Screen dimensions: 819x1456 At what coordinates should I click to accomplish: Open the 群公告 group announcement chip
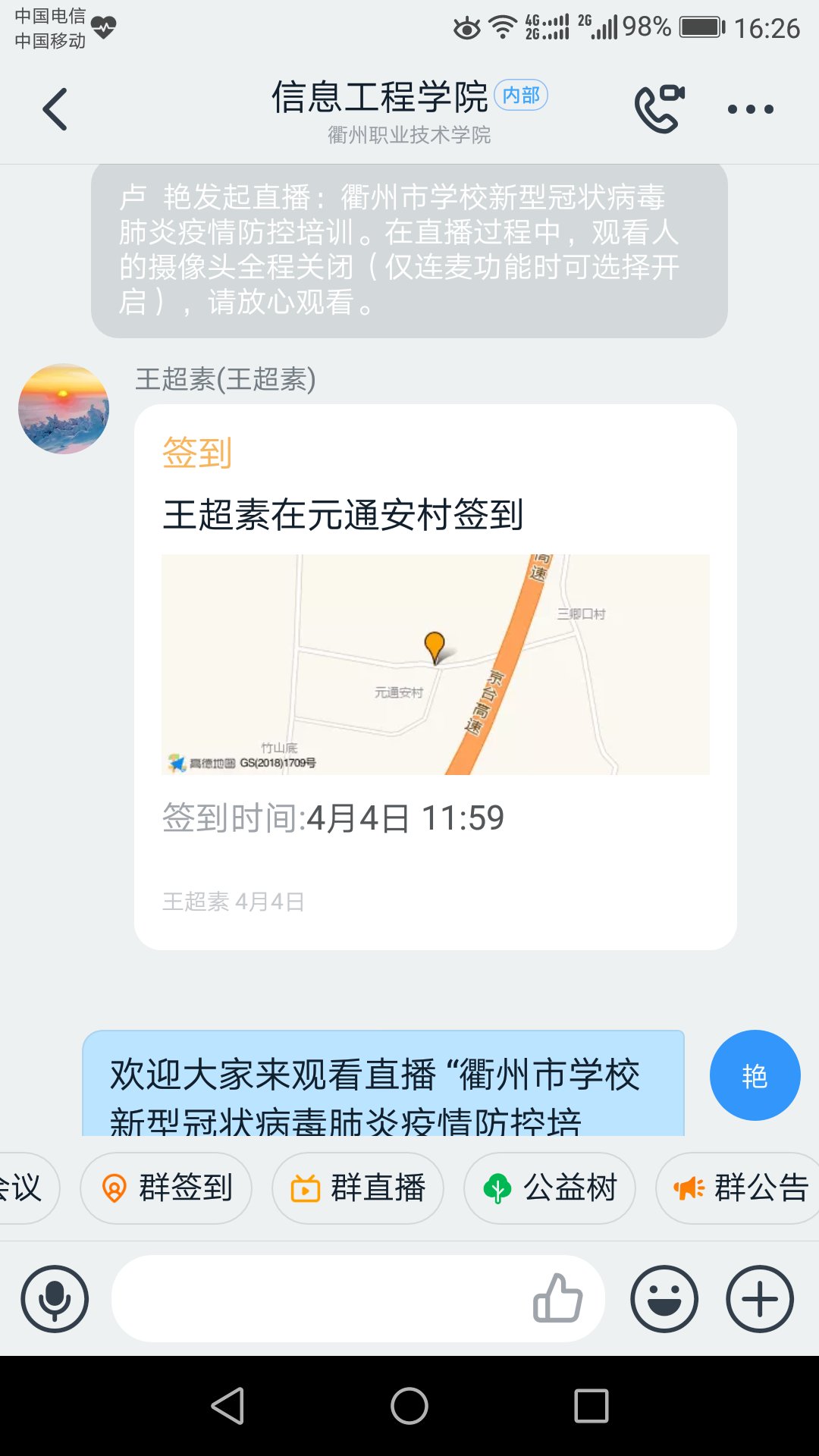pyautogui.click(x=740, y=1188)
